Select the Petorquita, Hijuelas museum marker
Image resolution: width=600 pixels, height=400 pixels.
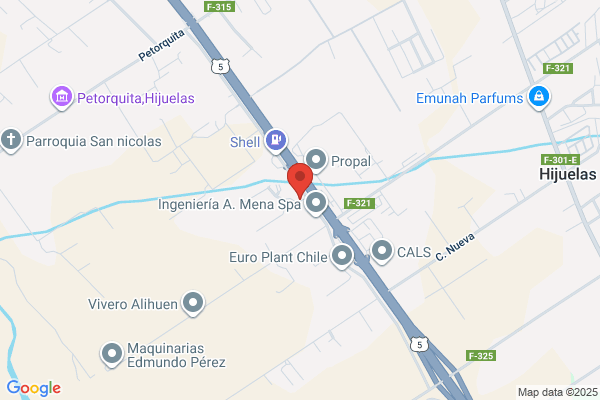pyautogui.click(x=61, y=98)
